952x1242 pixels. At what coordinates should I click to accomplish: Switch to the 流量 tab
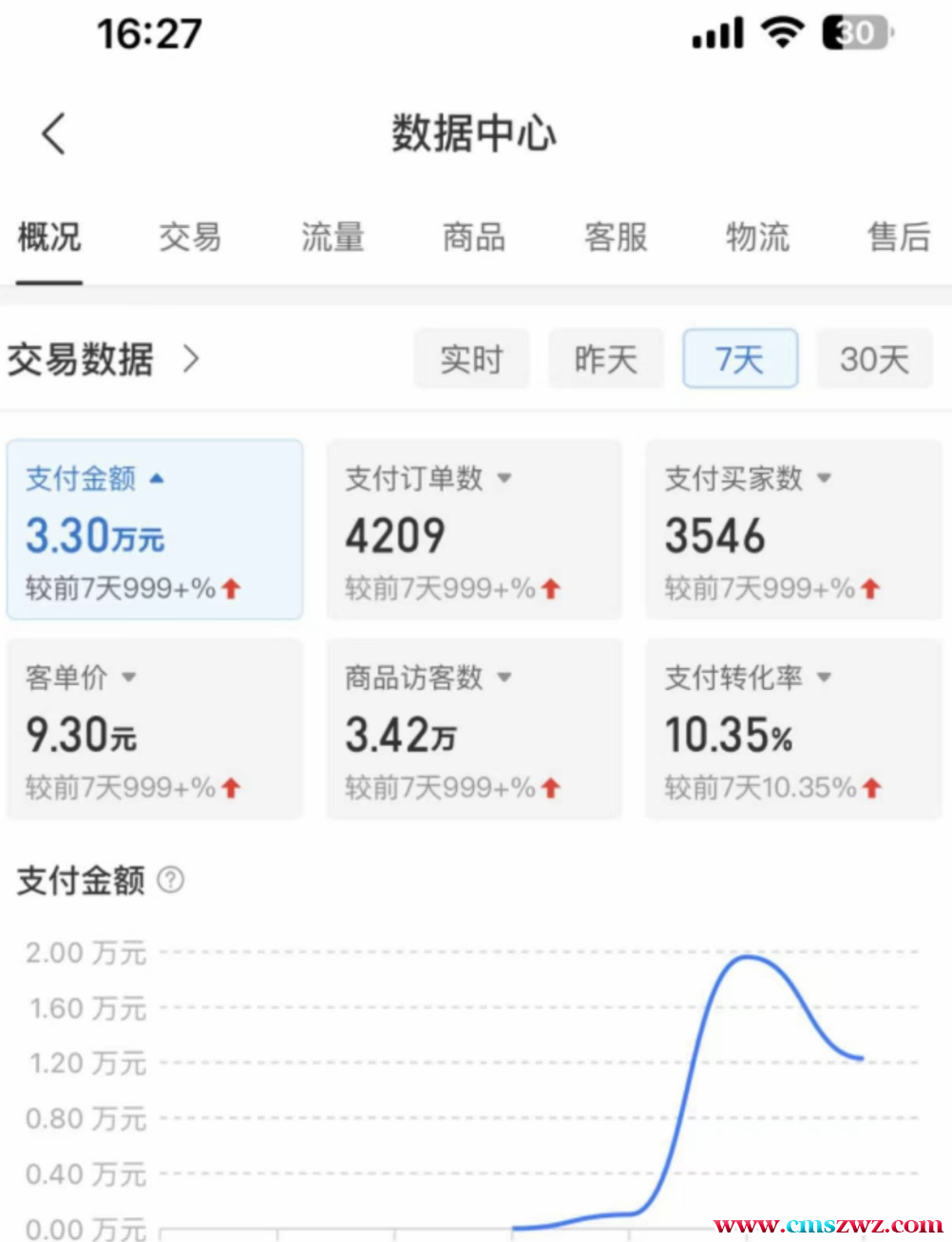point(332,238)
